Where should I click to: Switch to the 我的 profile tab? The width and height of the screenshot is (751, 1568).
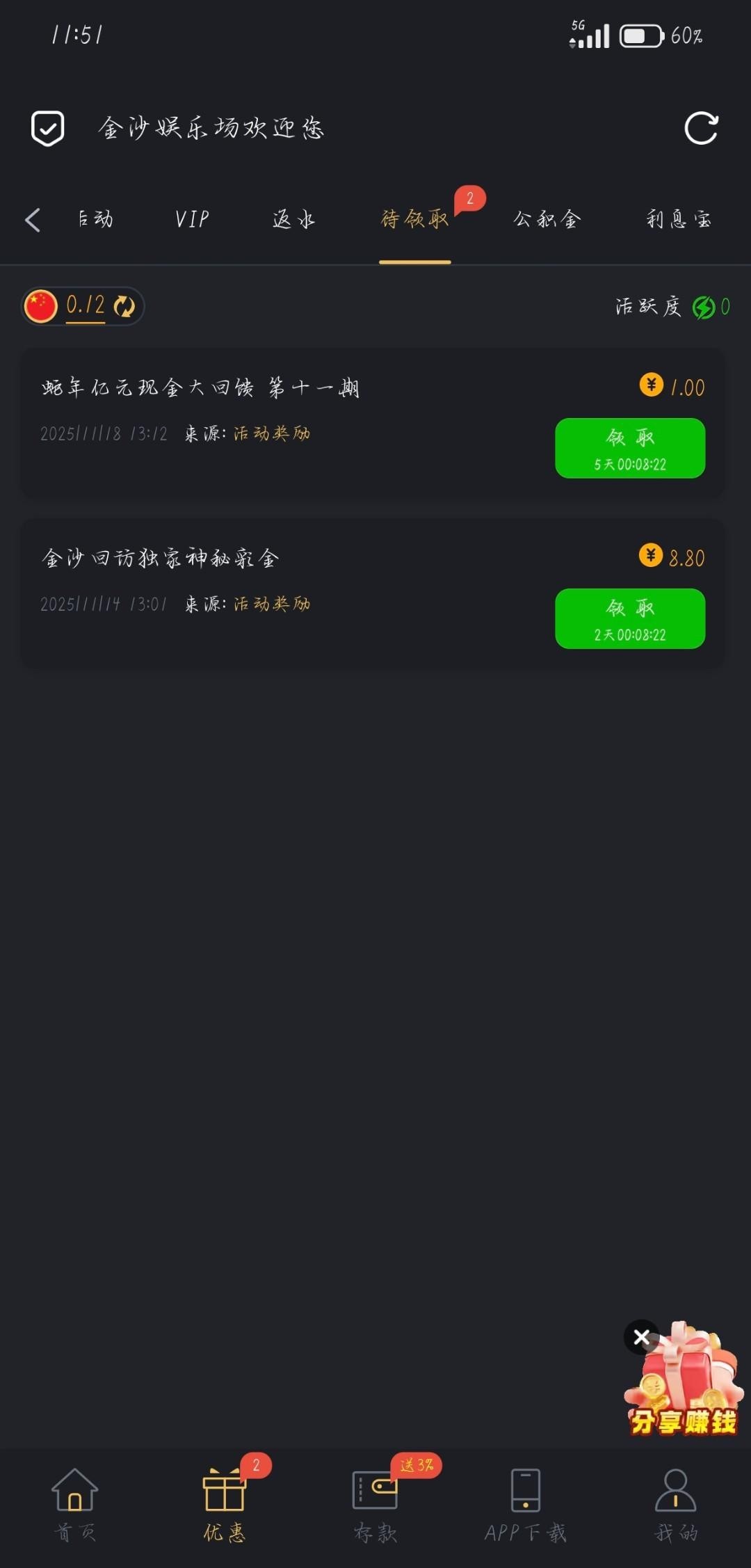tap(675, 1503)
